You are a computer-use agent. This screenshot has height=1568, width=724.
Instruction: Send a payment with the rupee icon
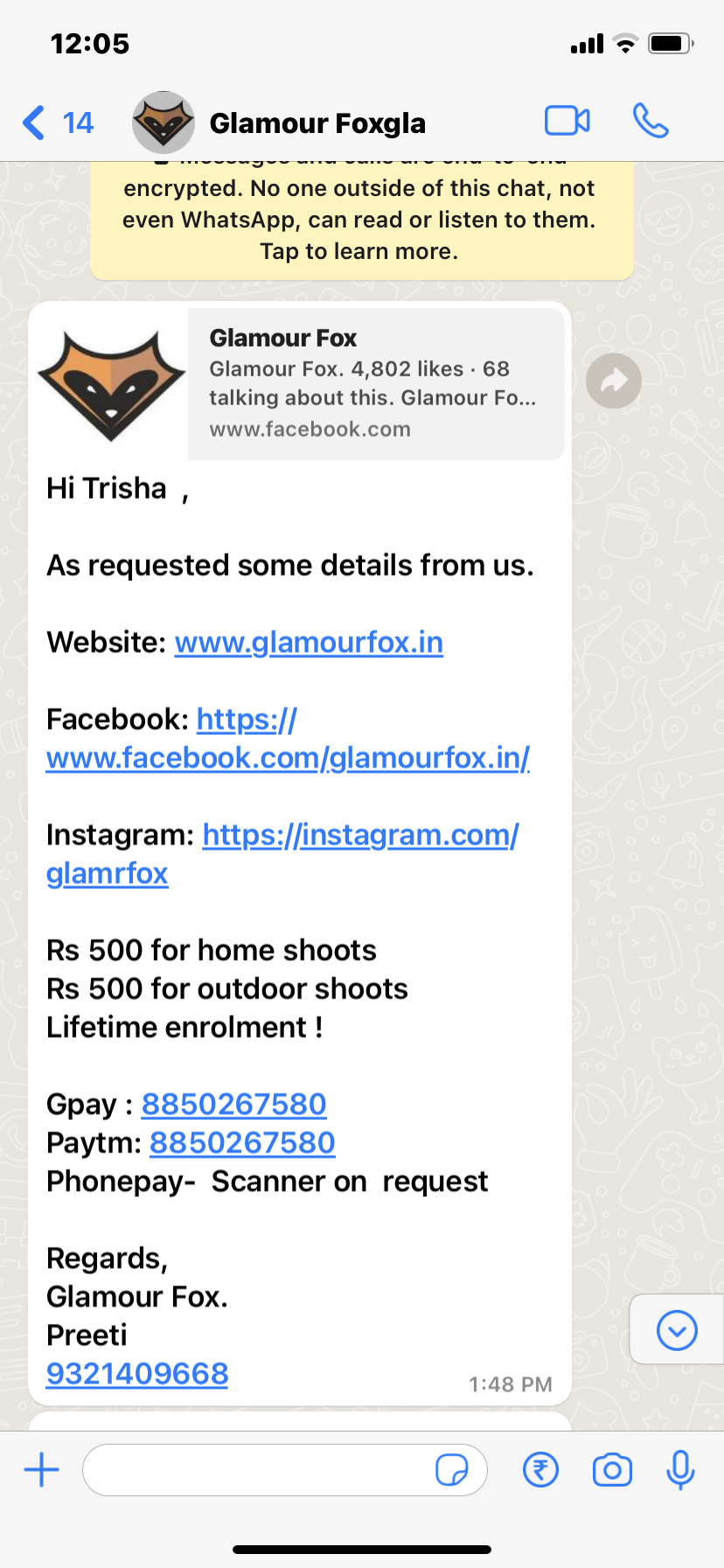540,1470
